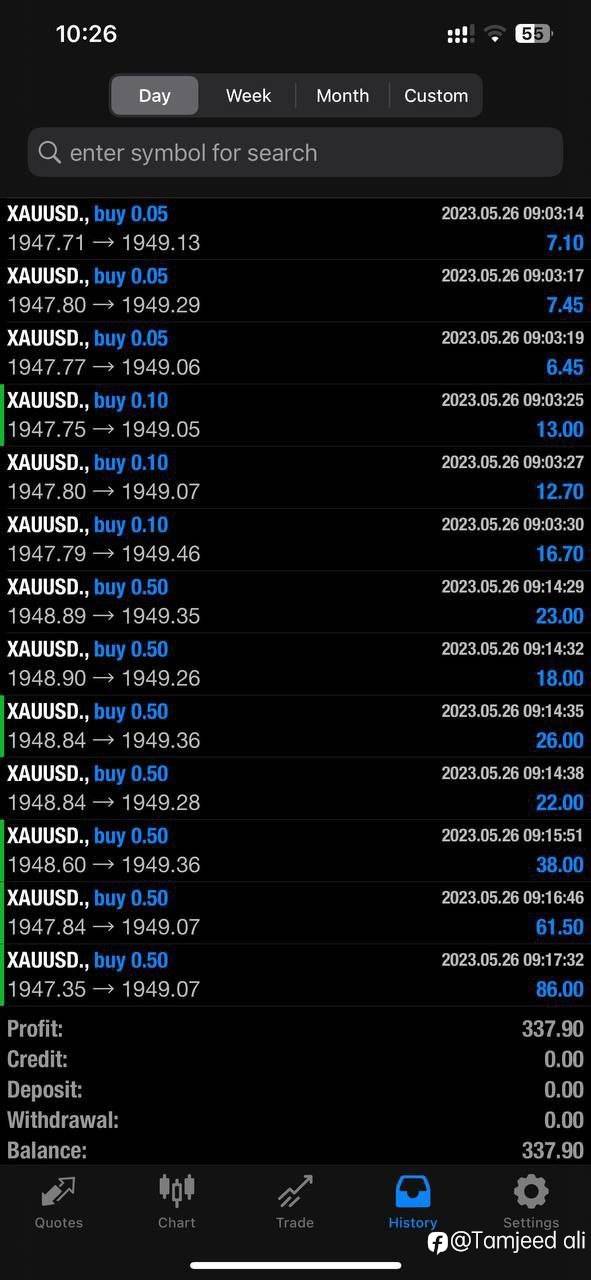
Task: Show details of the 09:14:29 trade
Action: (x=295, y=602)
